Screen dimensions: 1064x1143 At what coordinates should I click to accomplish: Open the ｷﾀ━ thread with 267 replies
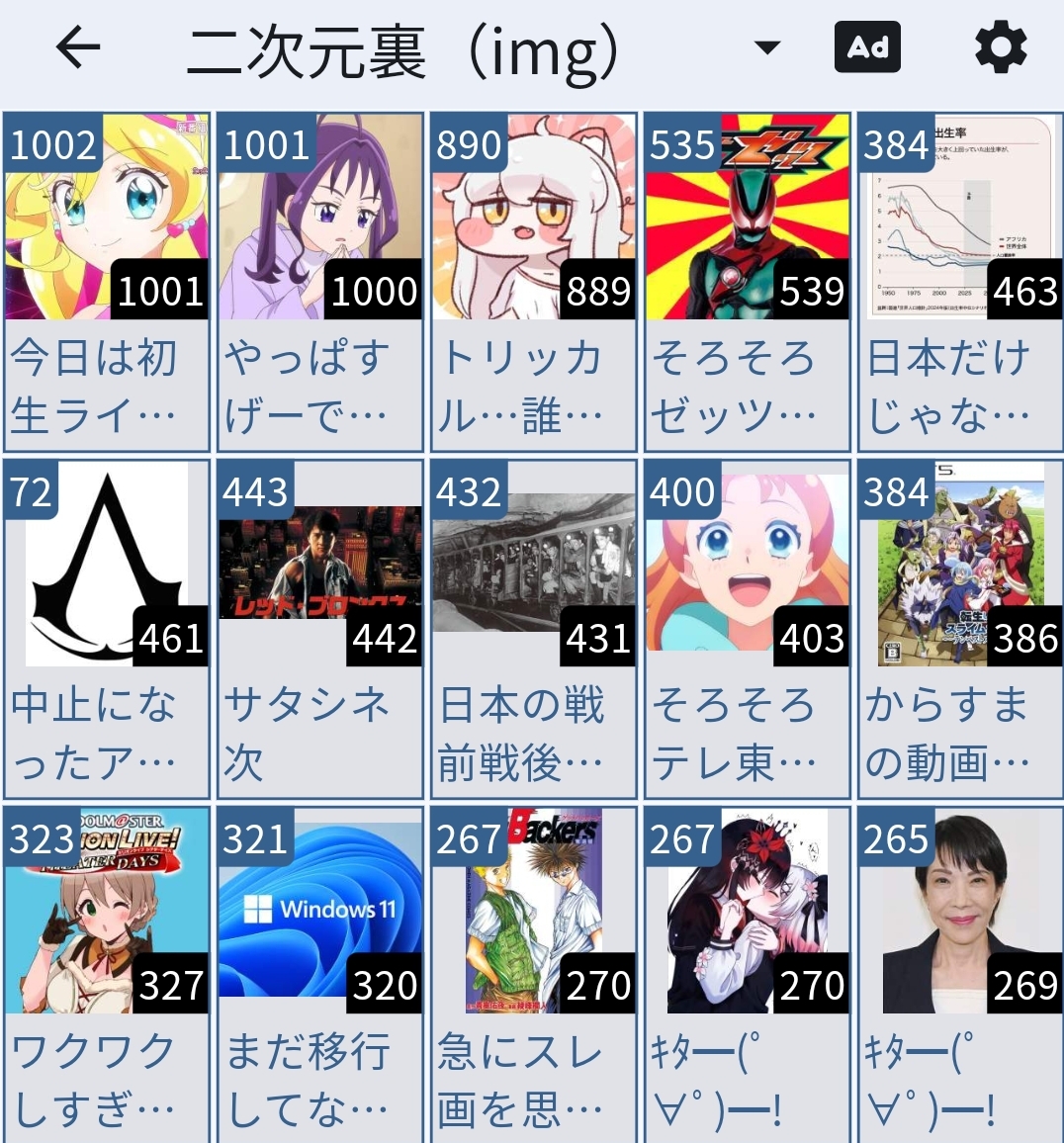click(747, 974)
